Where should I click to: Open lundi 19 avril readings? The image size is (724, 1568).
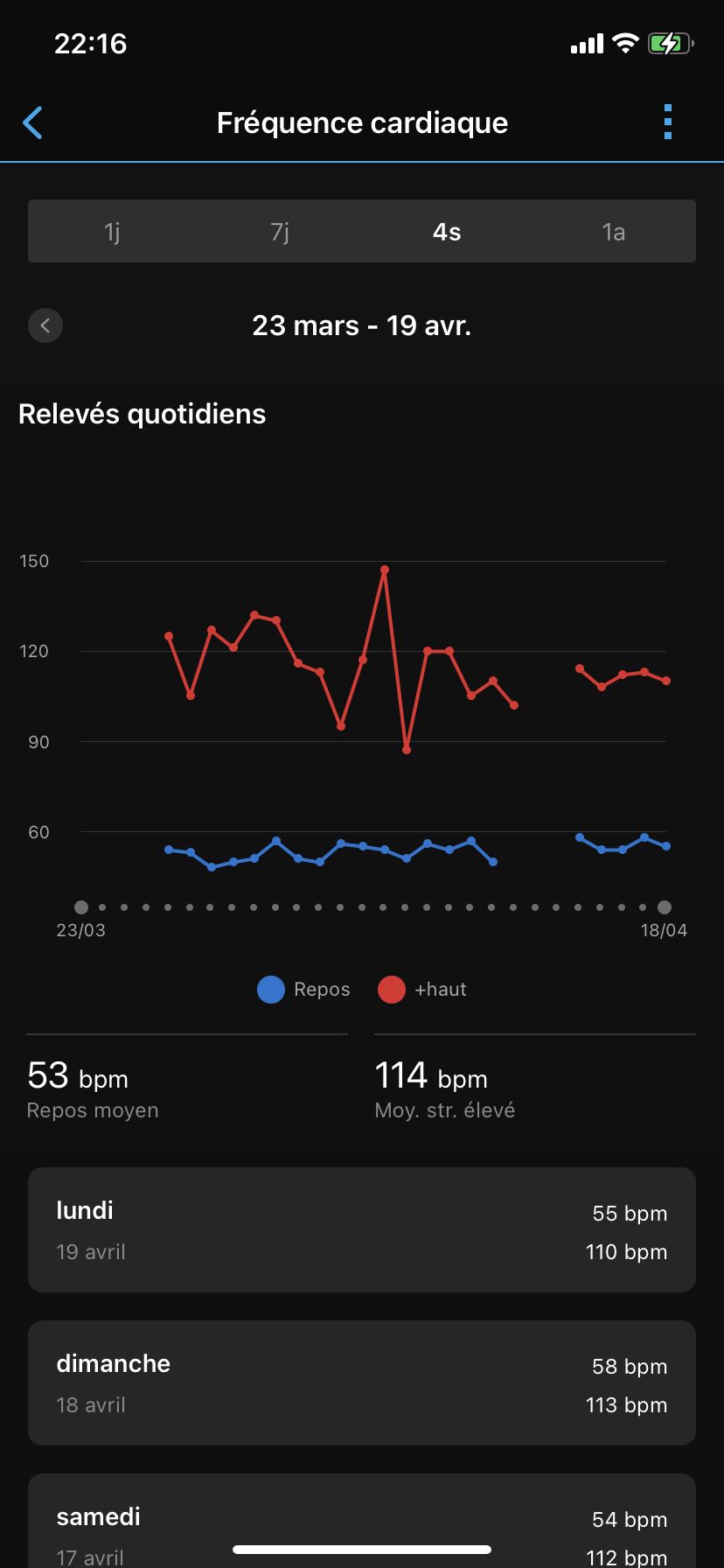coord(362,1229)
